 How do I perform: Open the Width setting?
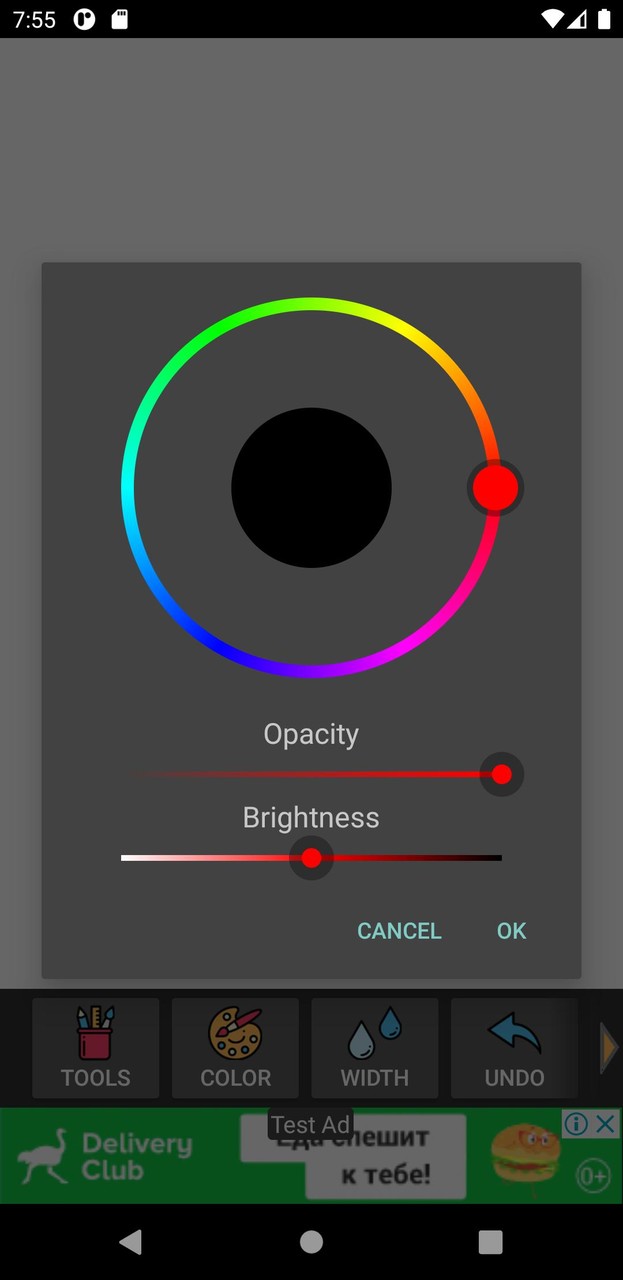[375, 1048]
